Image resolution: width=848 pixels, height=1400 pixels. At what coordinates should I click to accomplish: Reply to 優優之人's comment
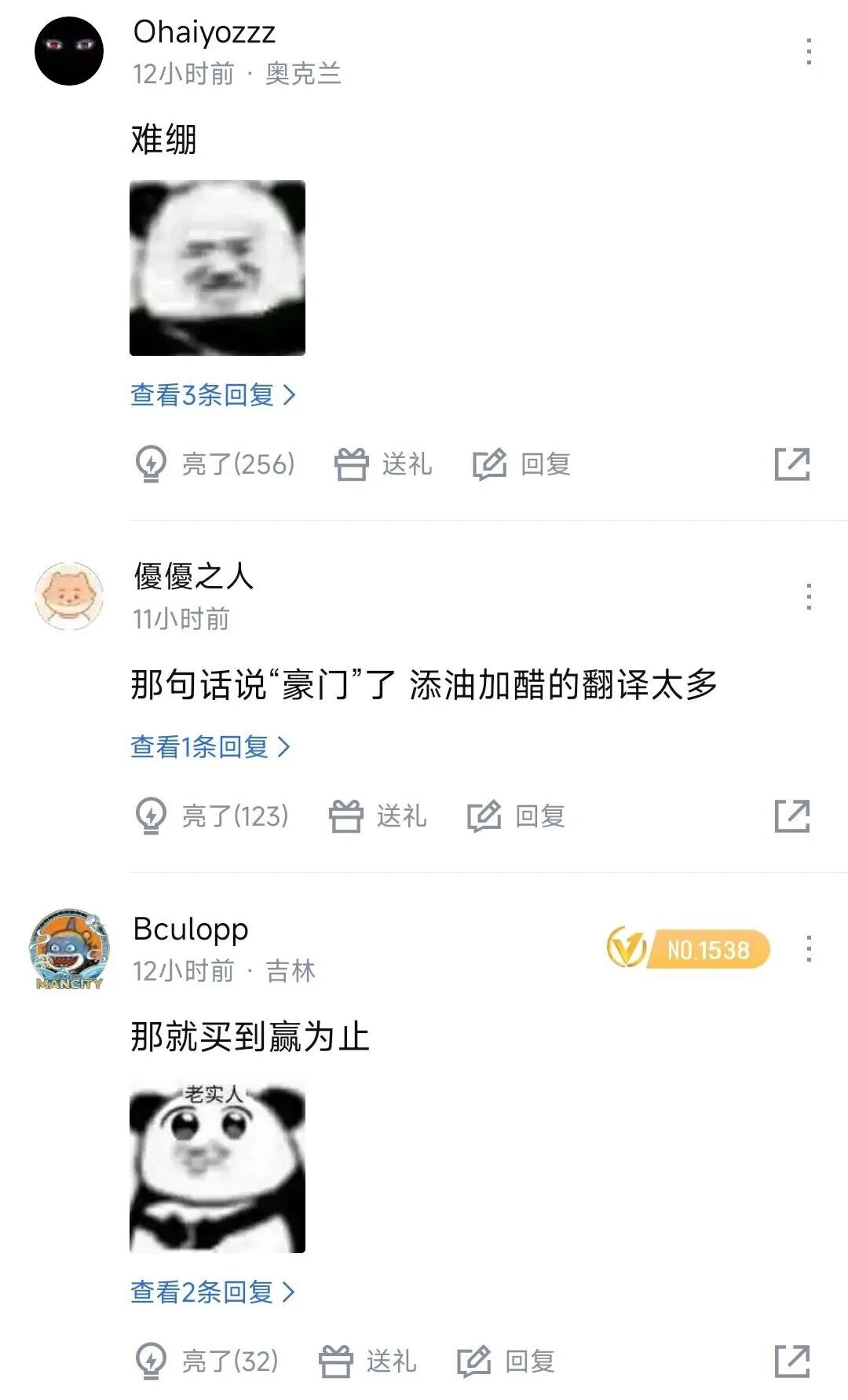pyautogui.click(x=516, y=815)
